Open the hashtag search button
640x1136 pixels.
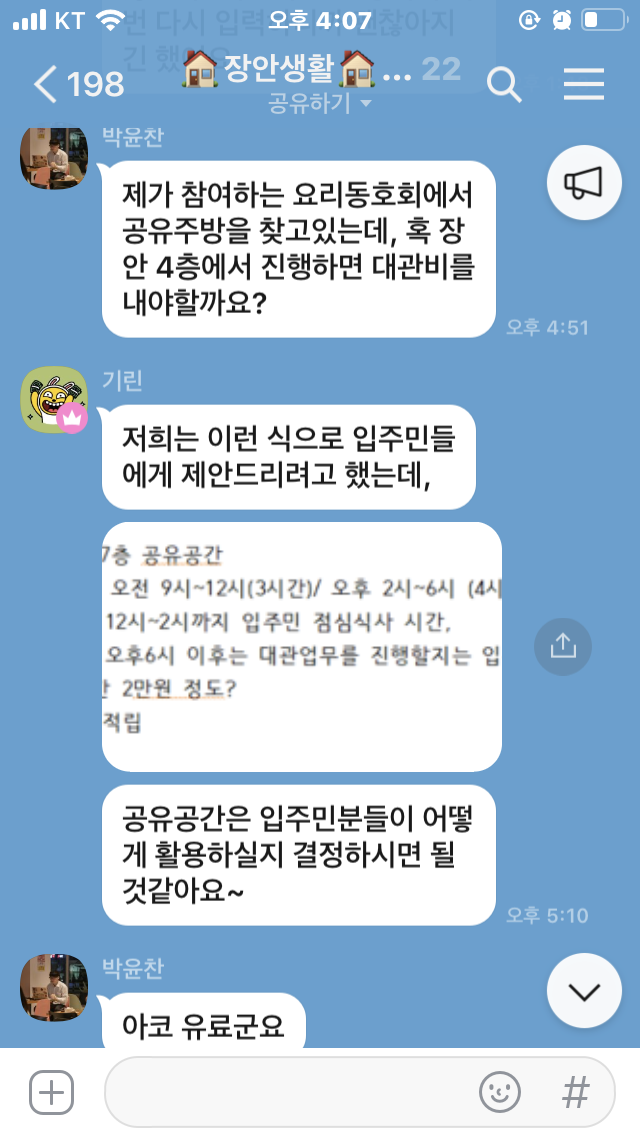point(575,1092)
